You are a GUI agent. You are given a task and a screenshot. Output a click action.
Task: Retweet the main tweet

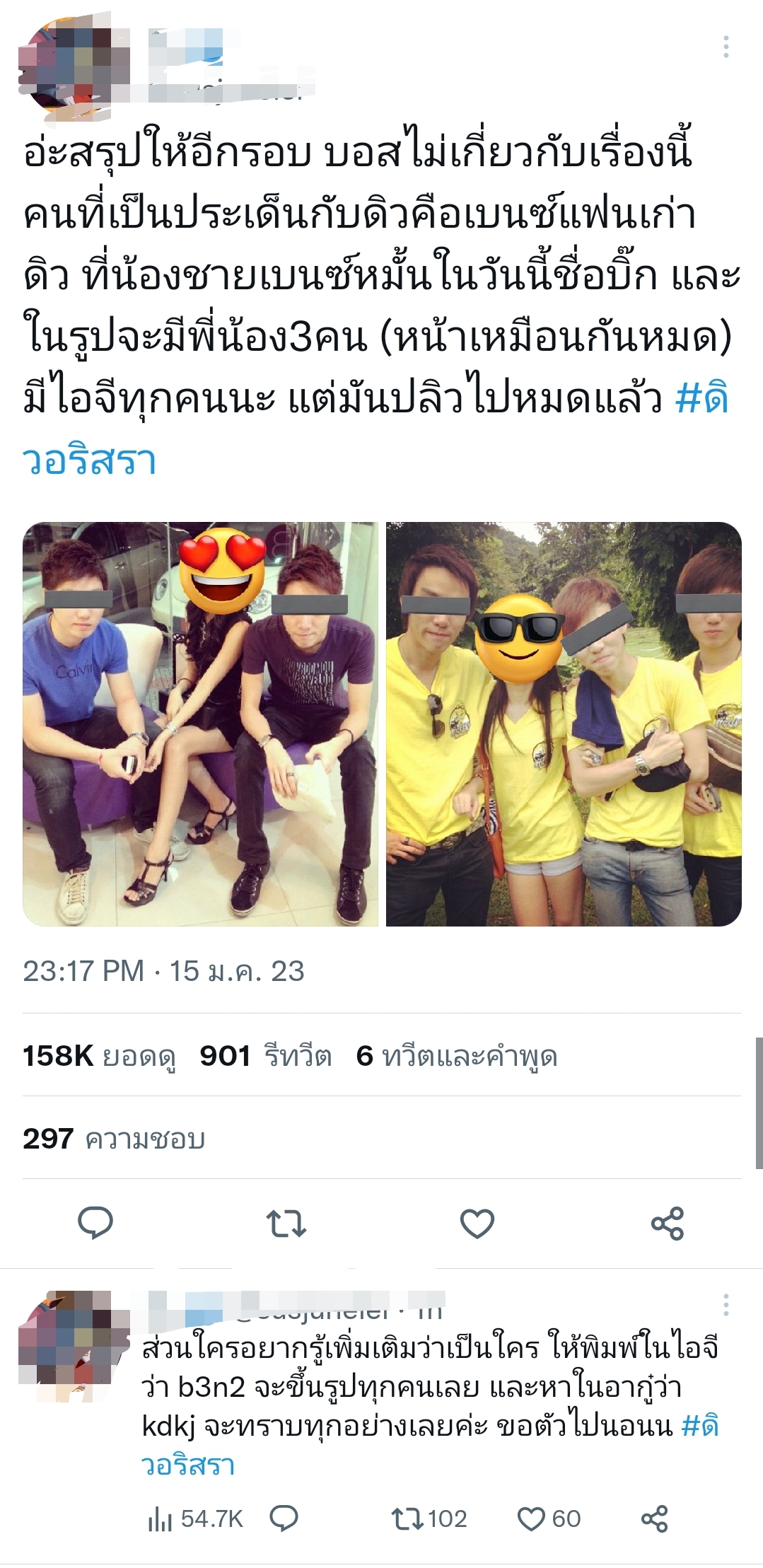286,1223
